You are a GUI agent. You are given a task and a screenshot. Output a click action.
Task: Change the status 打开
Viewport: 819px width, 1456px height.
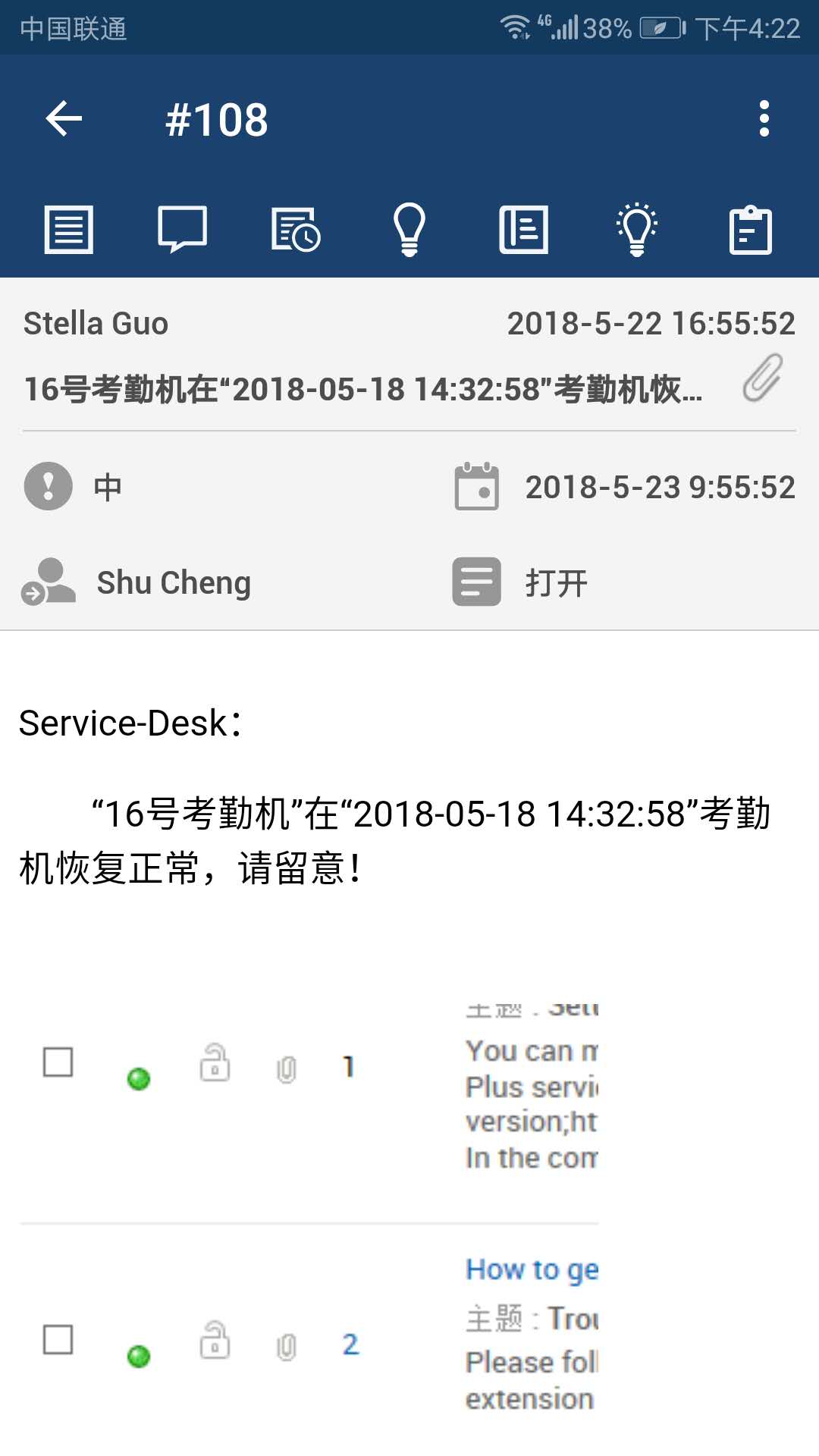tap(520, 582)
